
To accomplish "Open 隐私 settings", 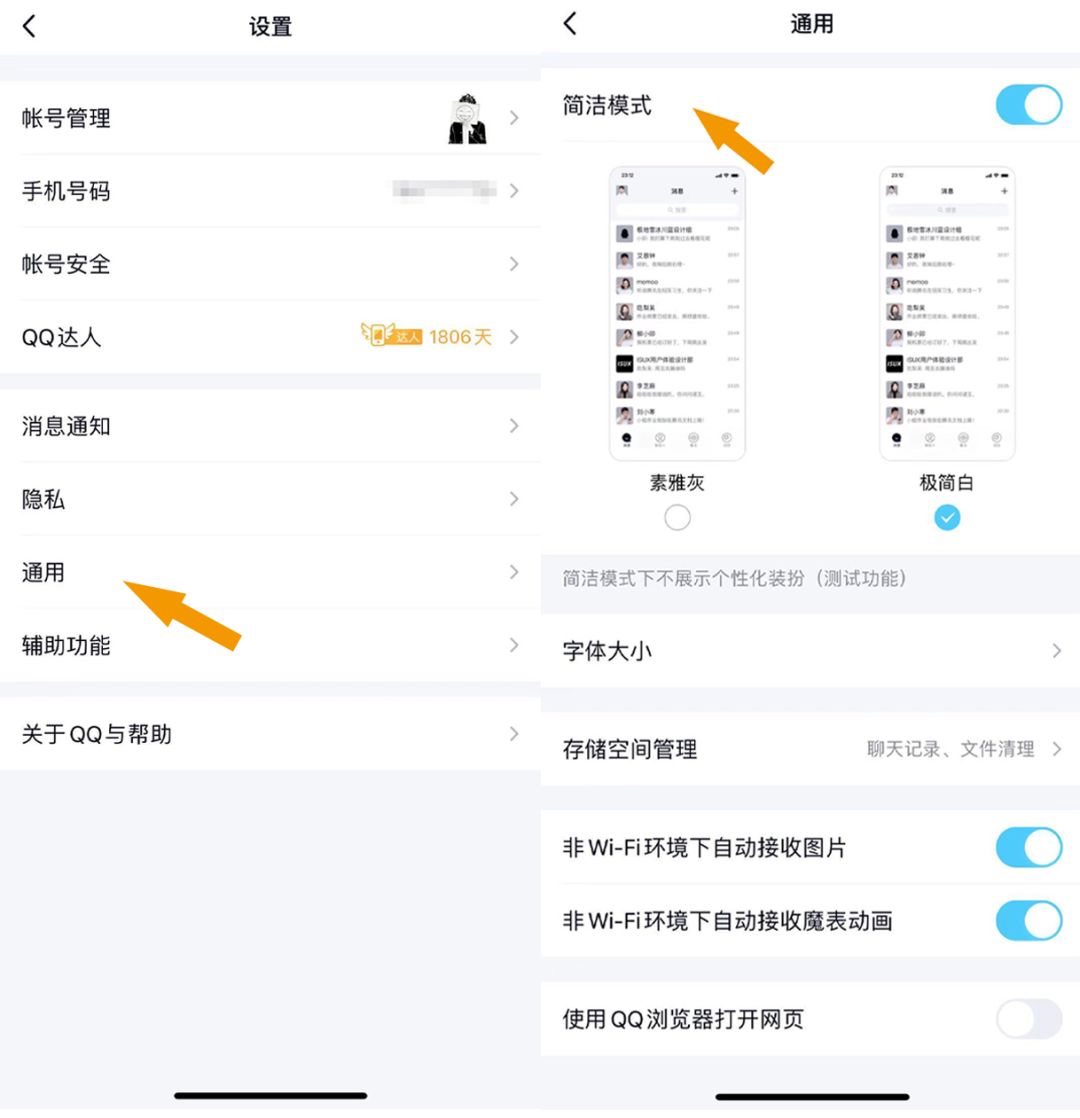I will click(x=270, y=499).
